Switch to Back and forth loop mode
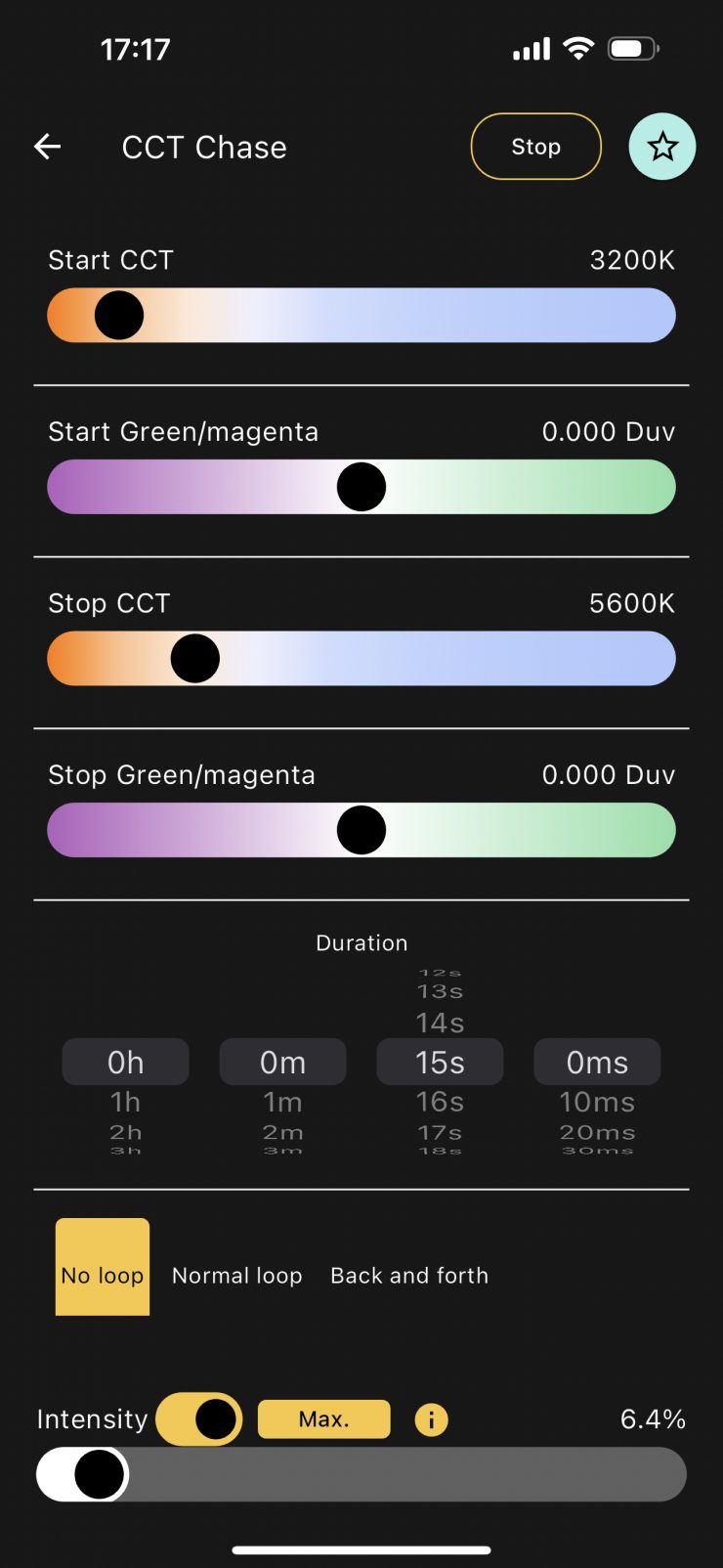 point(409,1276)
